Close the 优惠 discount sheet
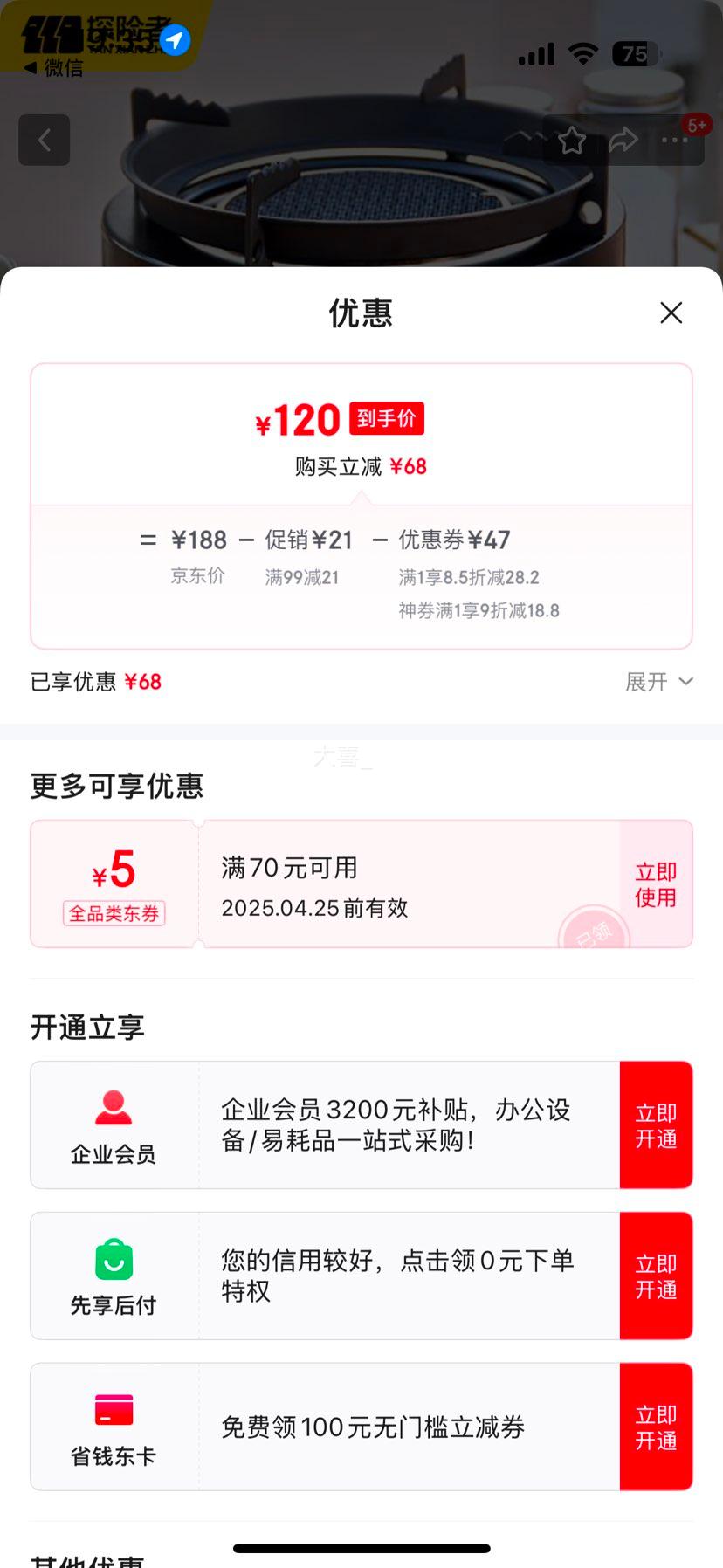 point(671,313)
